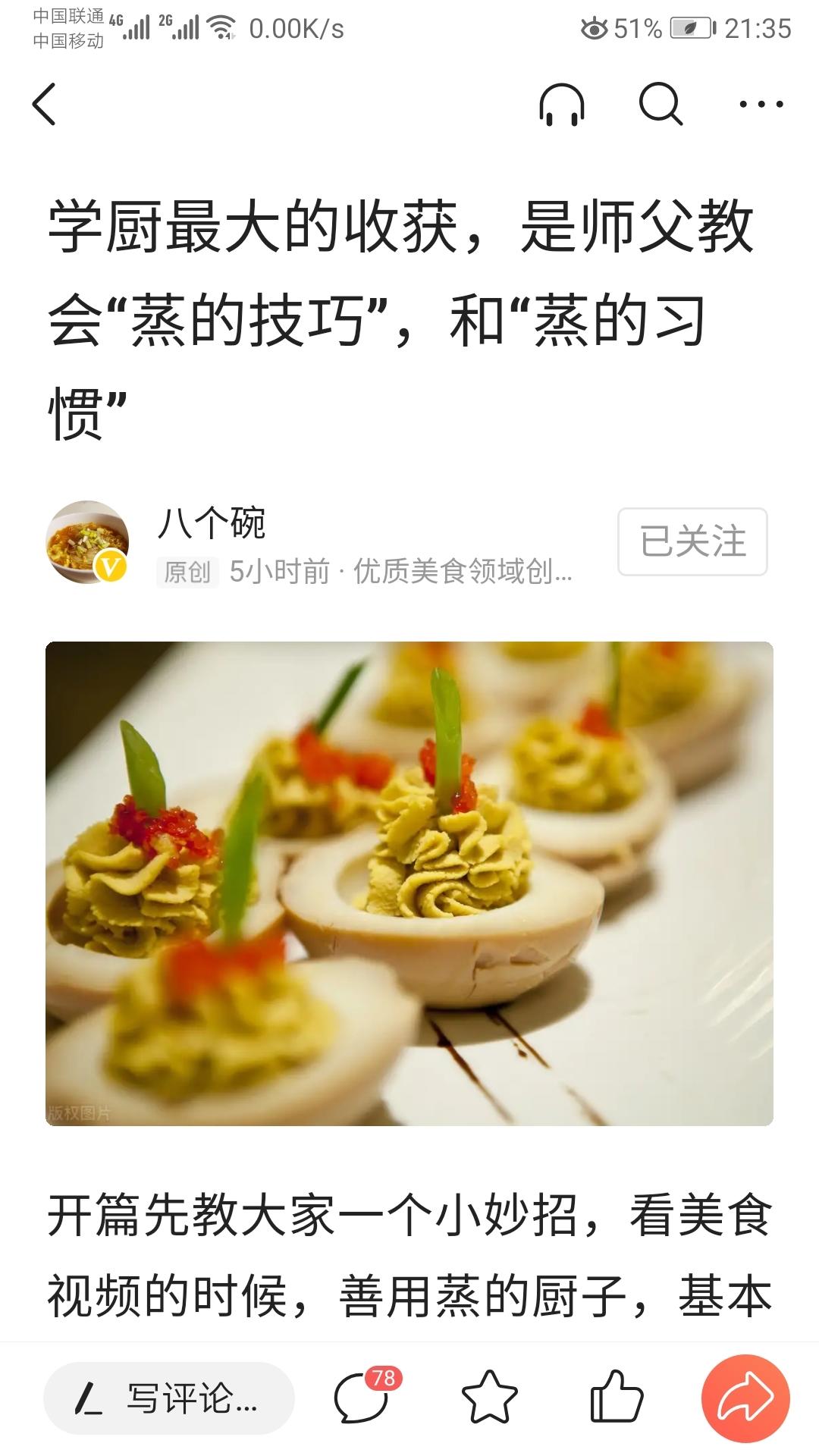
Task: Open the stuffed eggs article image
Action: point(409,883)
